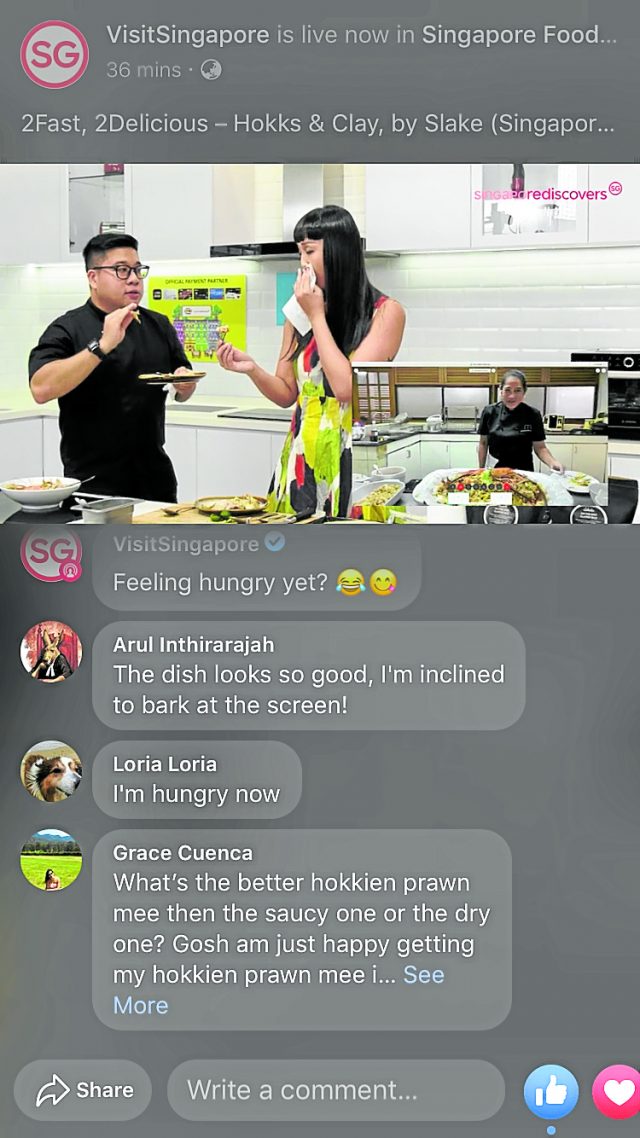Send a thumbs-up like reaction
Screen dimensions: 640x1138
pyautogui.click(x=551, y=1091)
